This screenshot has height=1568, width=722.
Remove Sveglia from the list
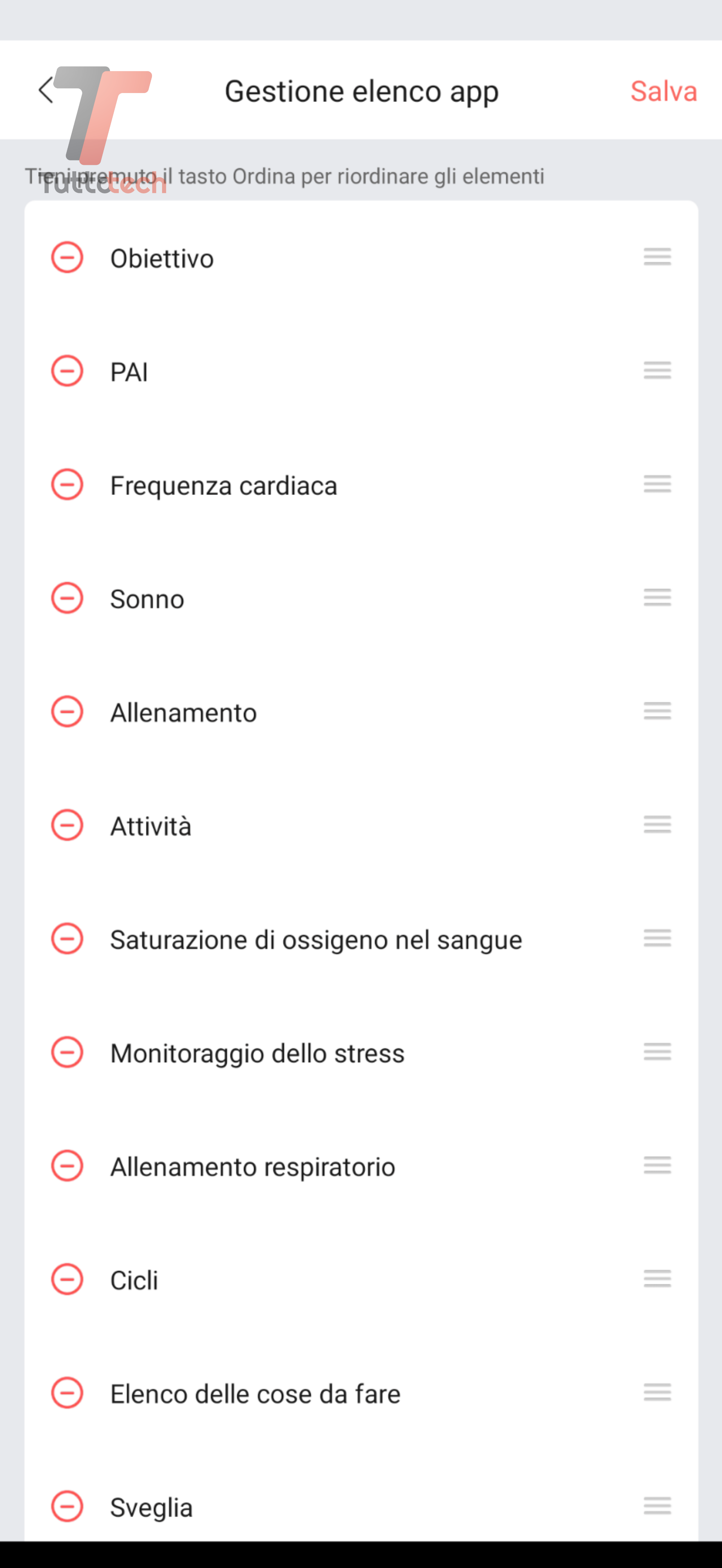pyautogui.click(x=67, y=1507)
